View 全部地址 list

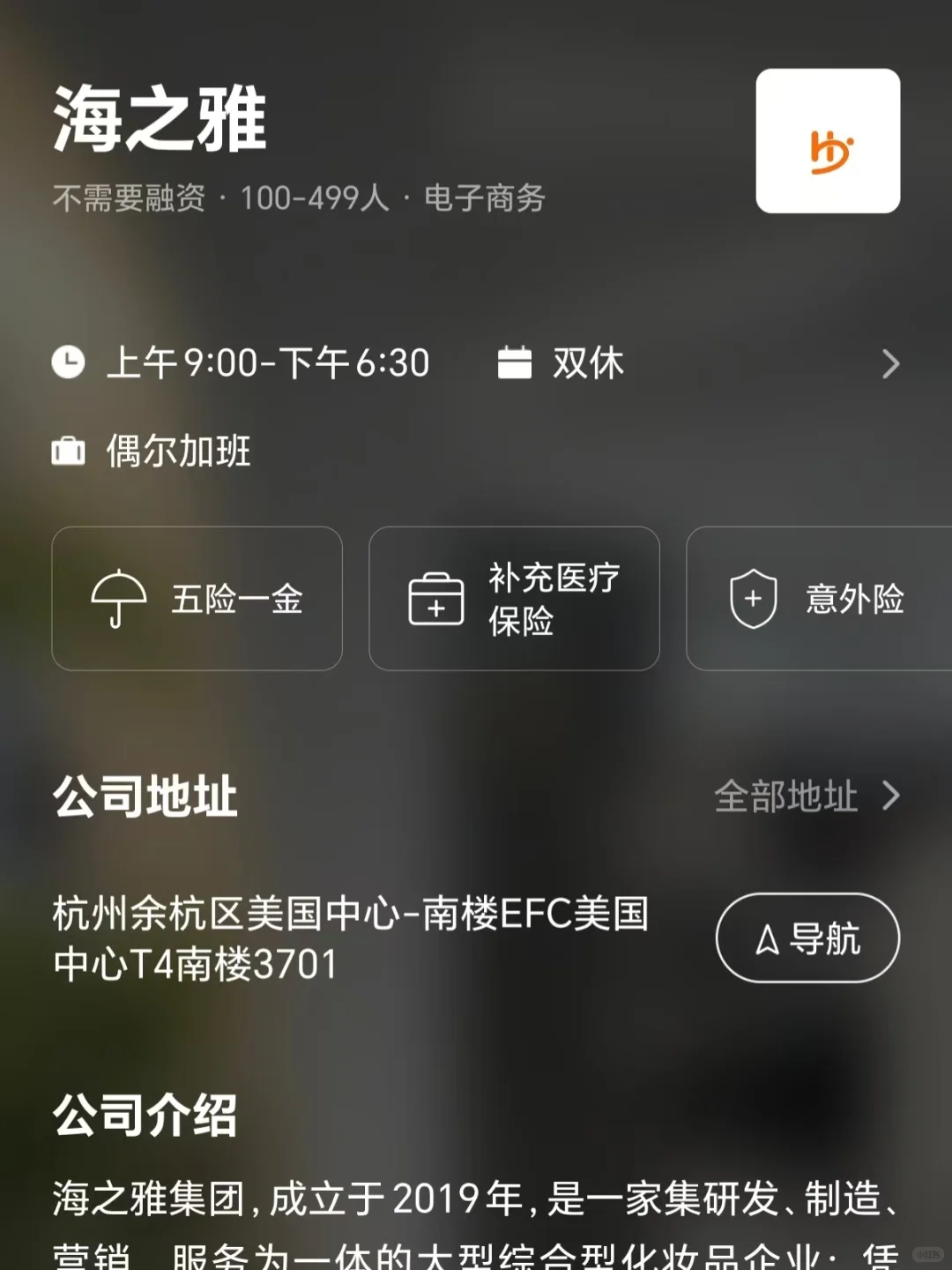tap(807, 796)
